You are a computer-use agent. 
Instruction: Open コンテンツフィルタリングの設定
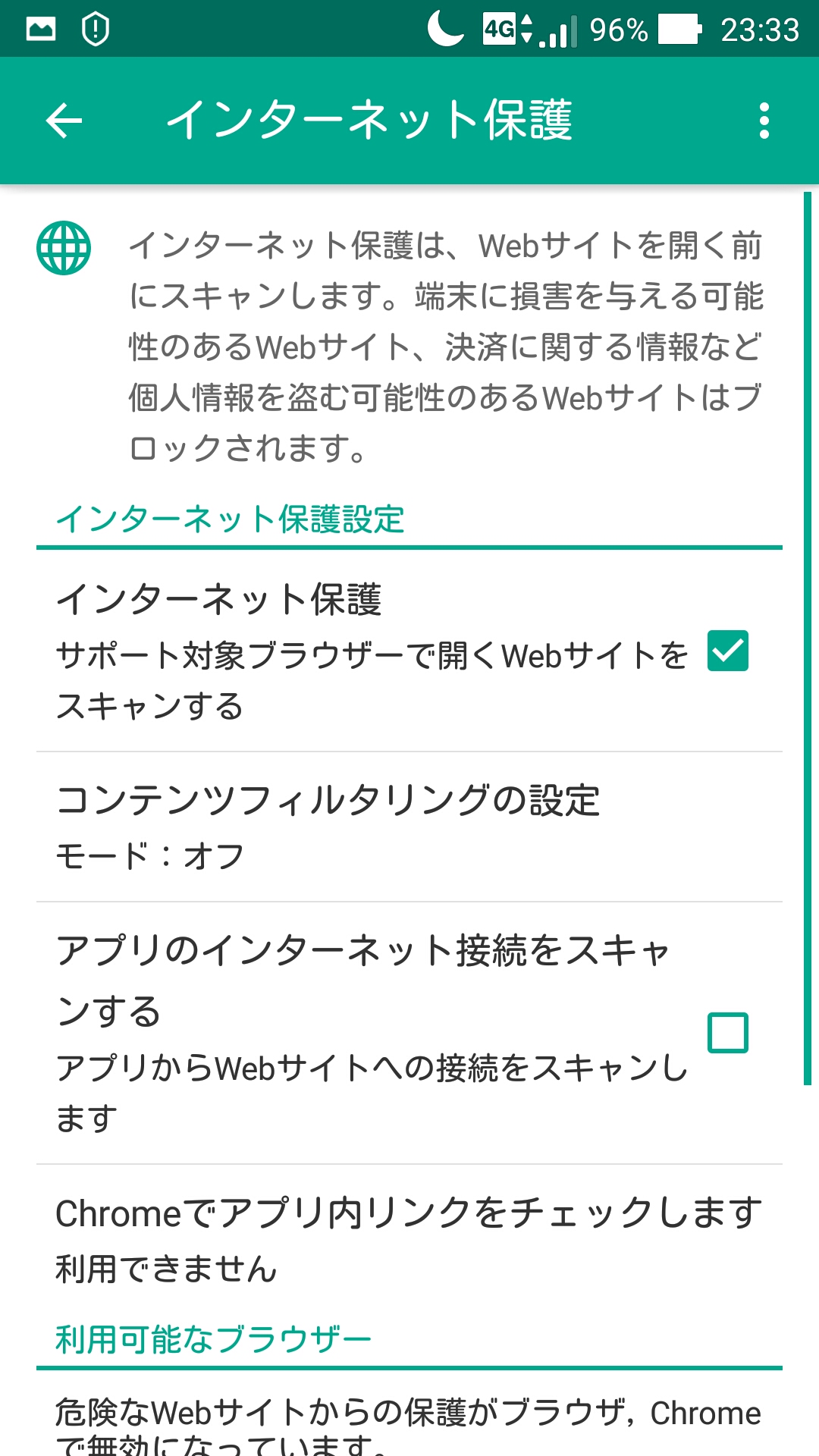tap(409, 827)
